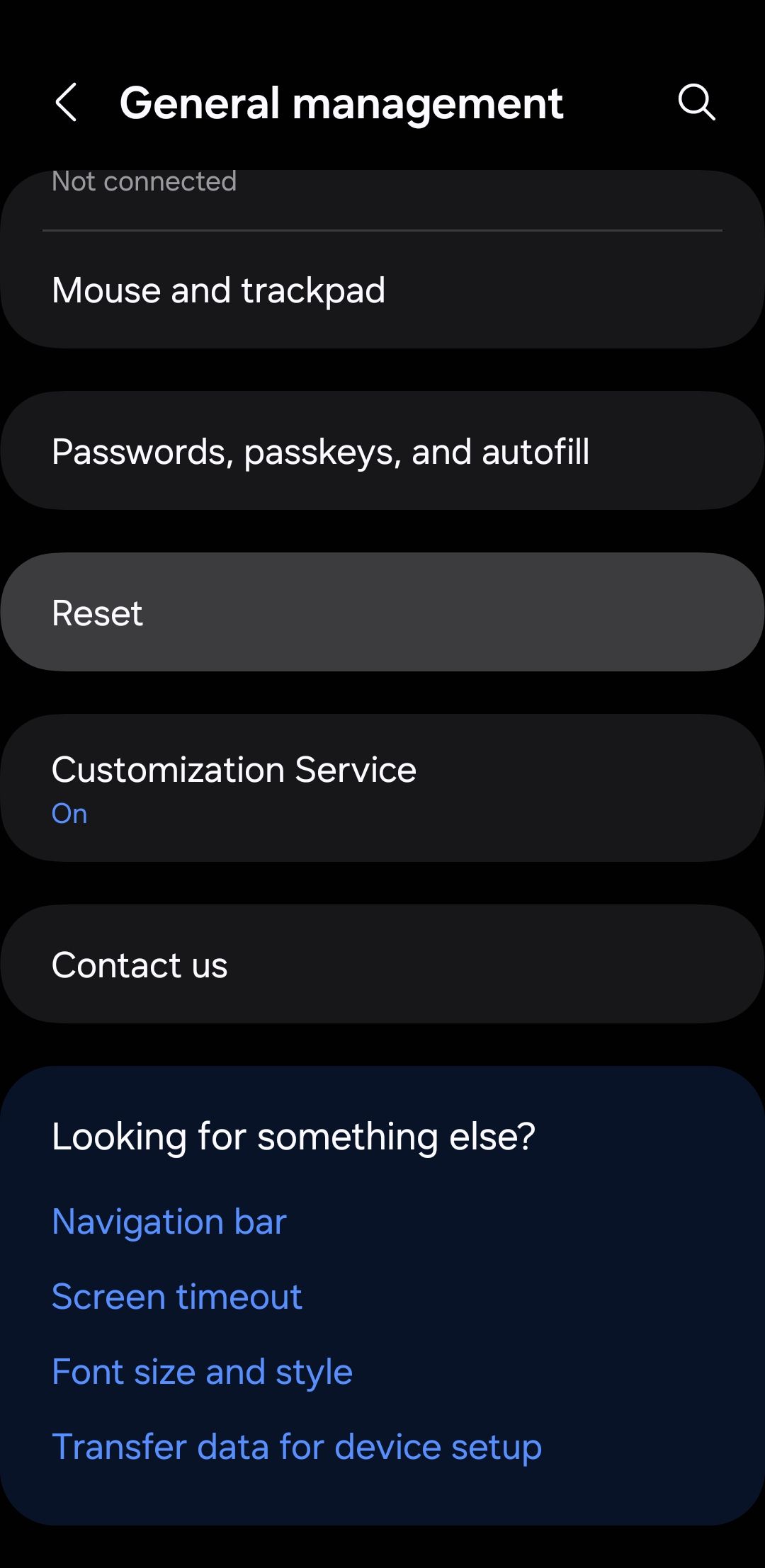Open Screen timeout settings
This screenshot has height=1568, width=765.
pyautogui.click(x=176, y=1296)
